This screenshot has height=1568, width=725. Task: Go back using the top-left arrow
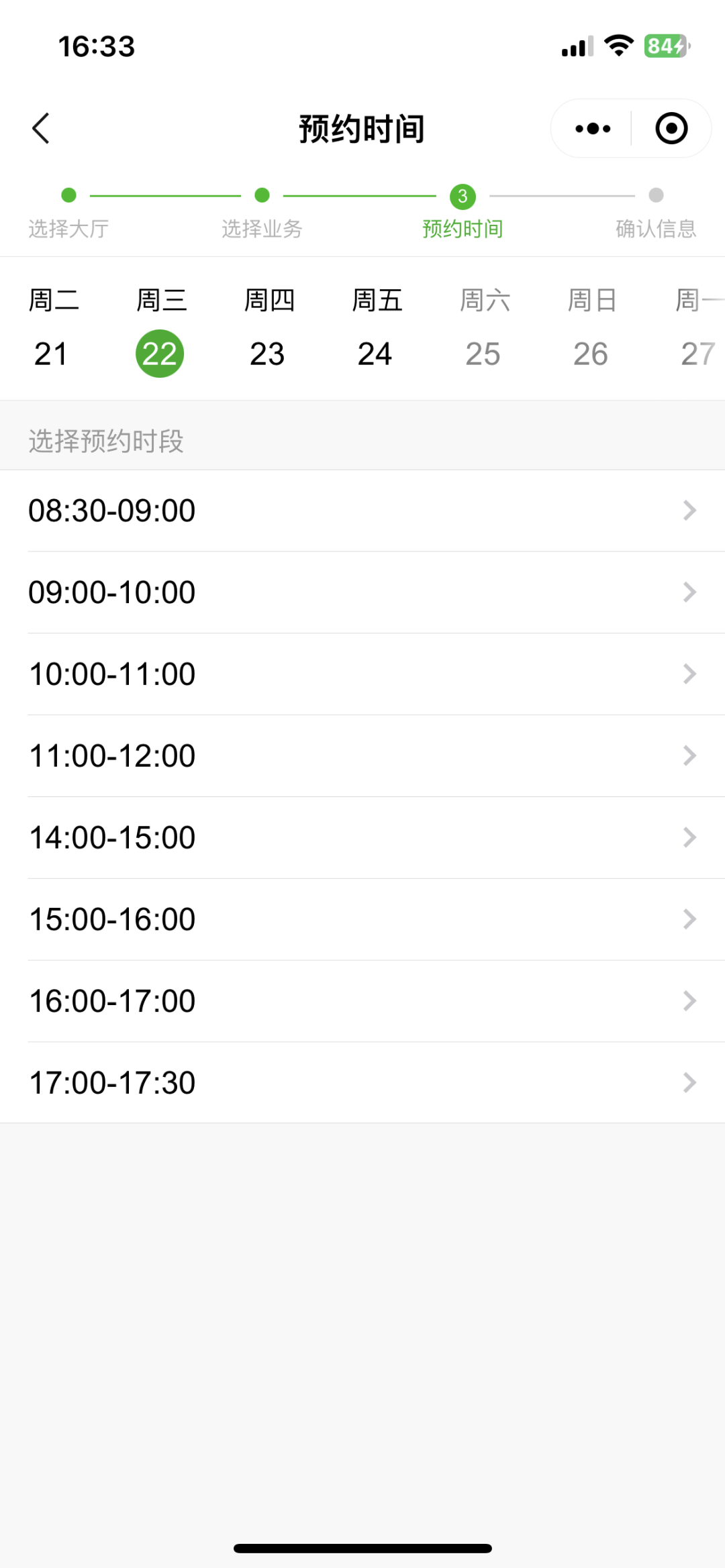(41, 128)
